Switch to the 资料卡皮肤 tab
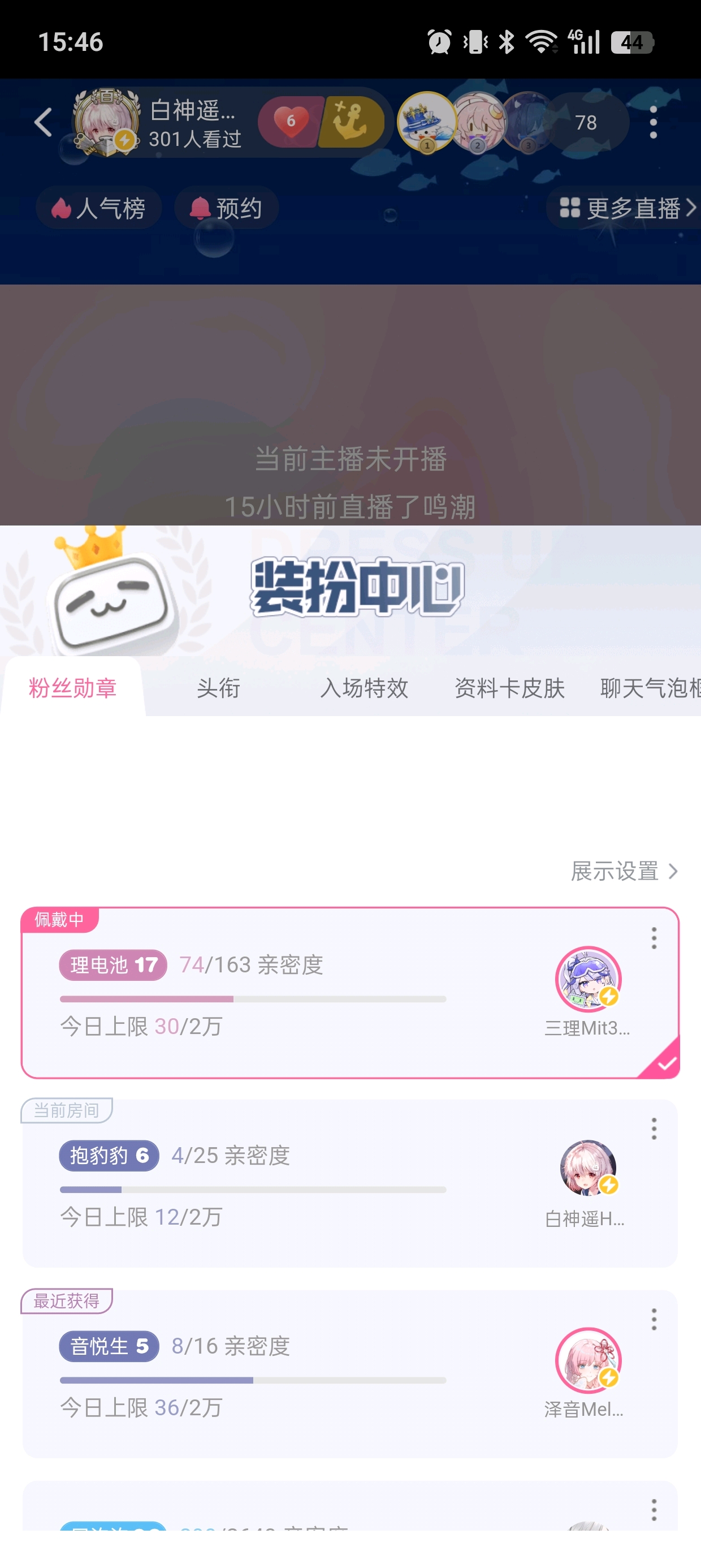Viewport: 701px width, 1568px height. (509, 688)
